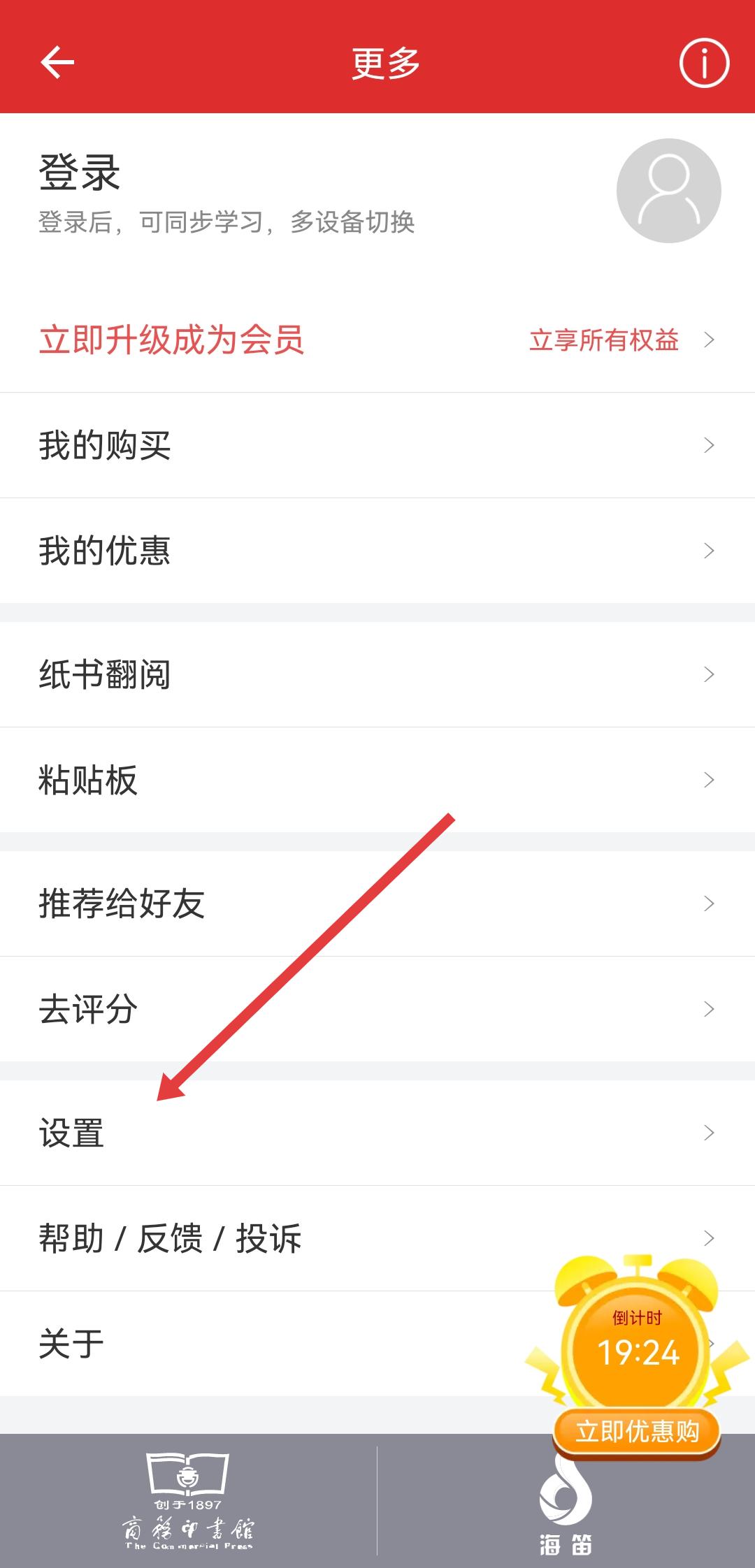Open 帮助 / 反馈 / 投诉
Viewport: 755px width, 1568px height.
pyautogui.click(x=280, y=1238)
